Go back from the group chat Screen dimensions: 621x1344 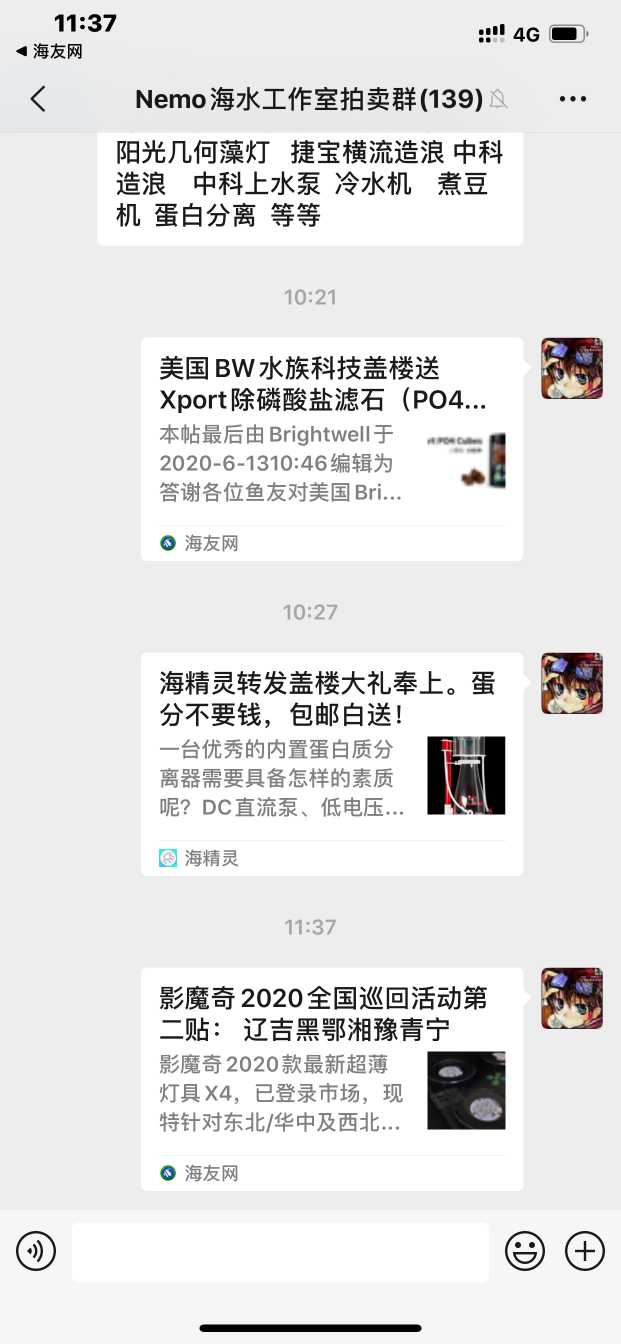click(38, 99)
